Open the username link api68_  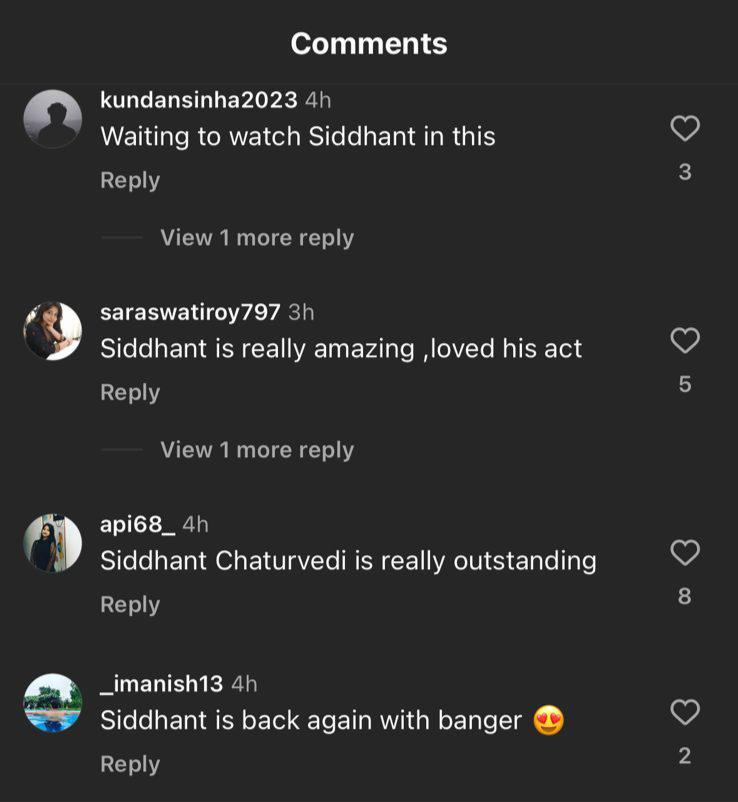138,524
